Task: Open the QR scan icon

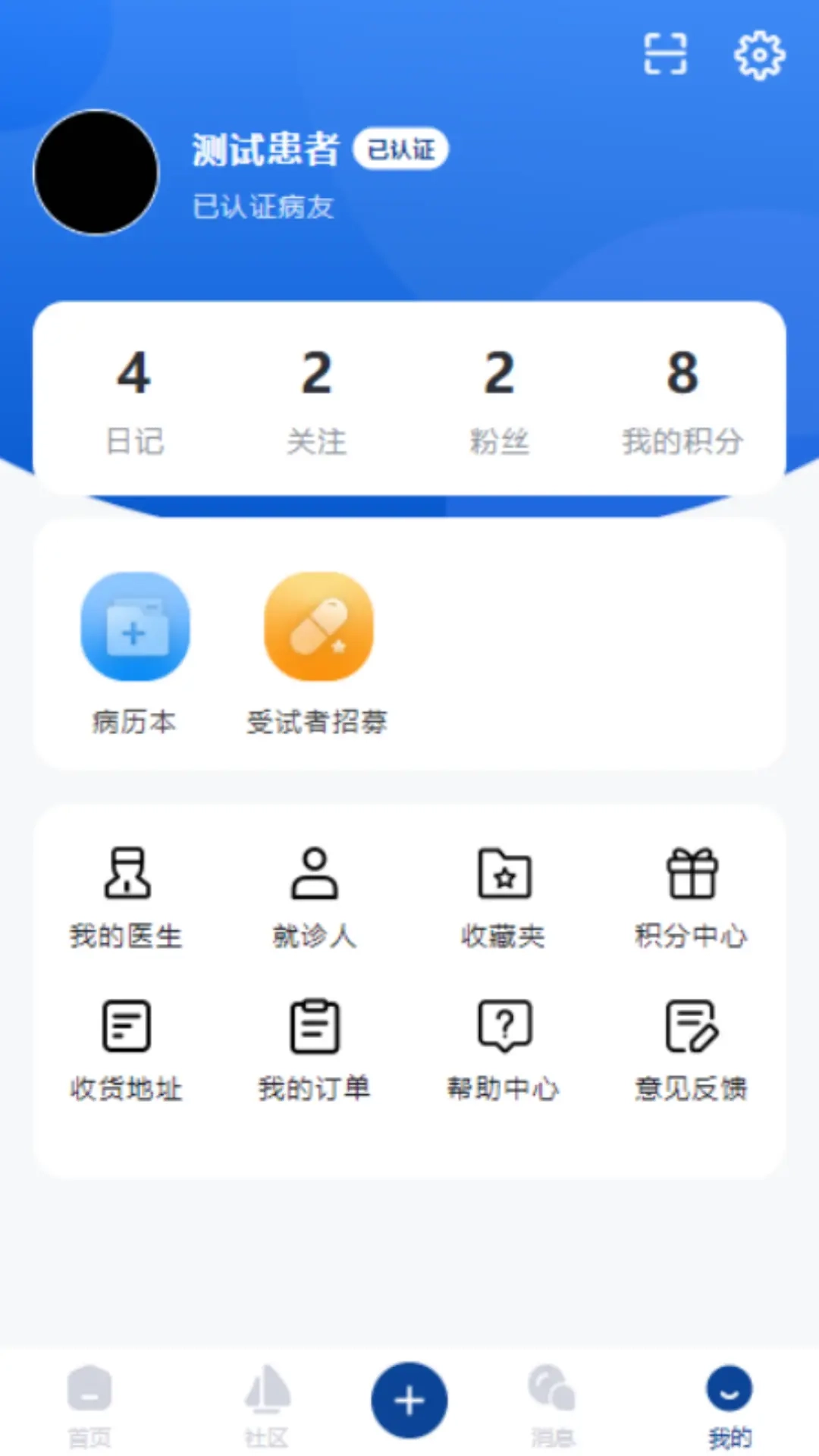Action: click(x=665, y=53)
